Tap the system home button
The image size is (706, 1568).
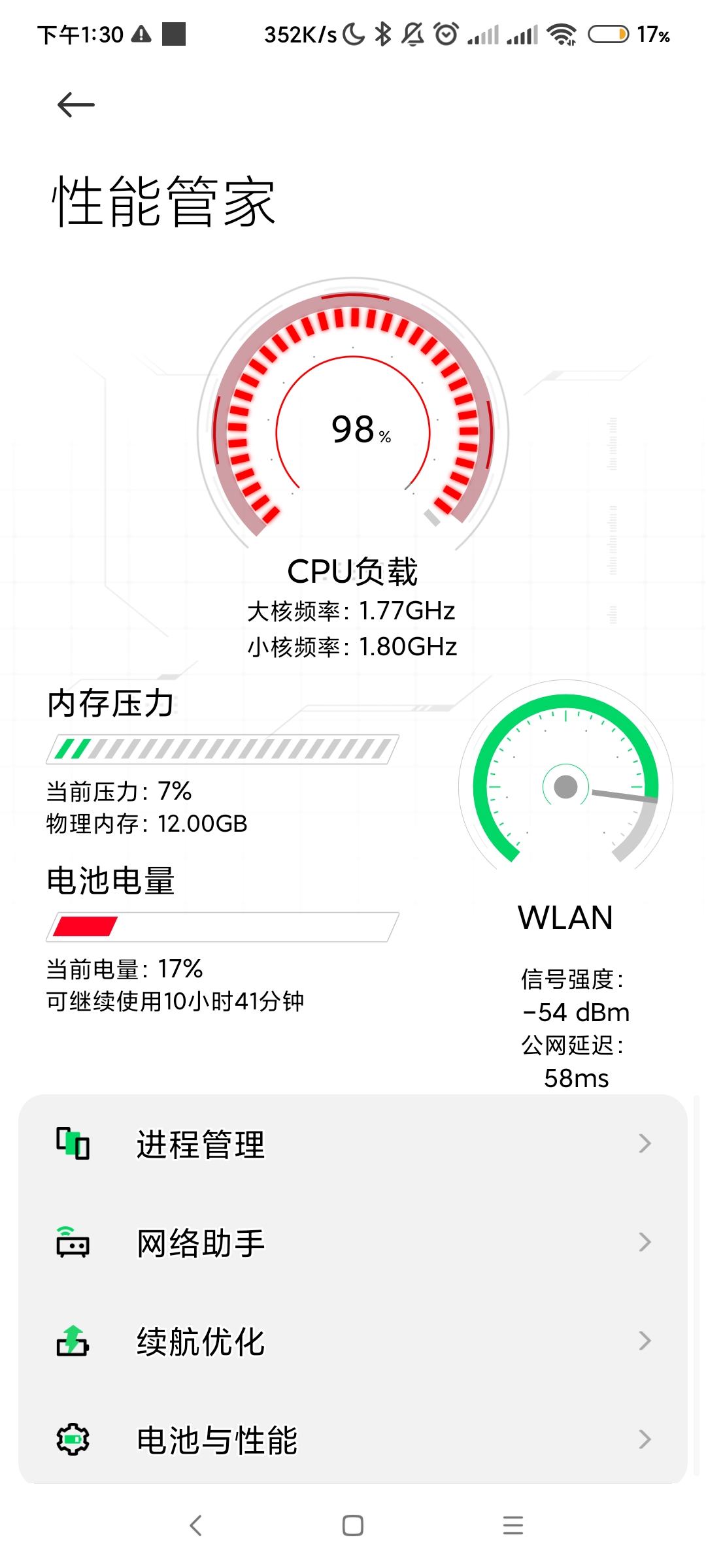pos(353,1526)
